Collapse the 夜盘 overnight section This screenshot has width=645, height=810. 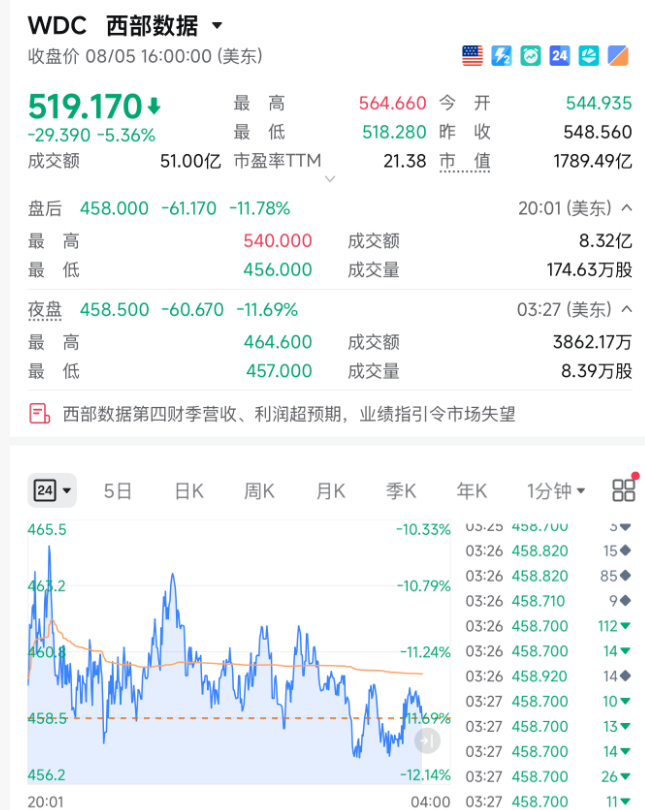pyautogui.click(x=626, y=309)
